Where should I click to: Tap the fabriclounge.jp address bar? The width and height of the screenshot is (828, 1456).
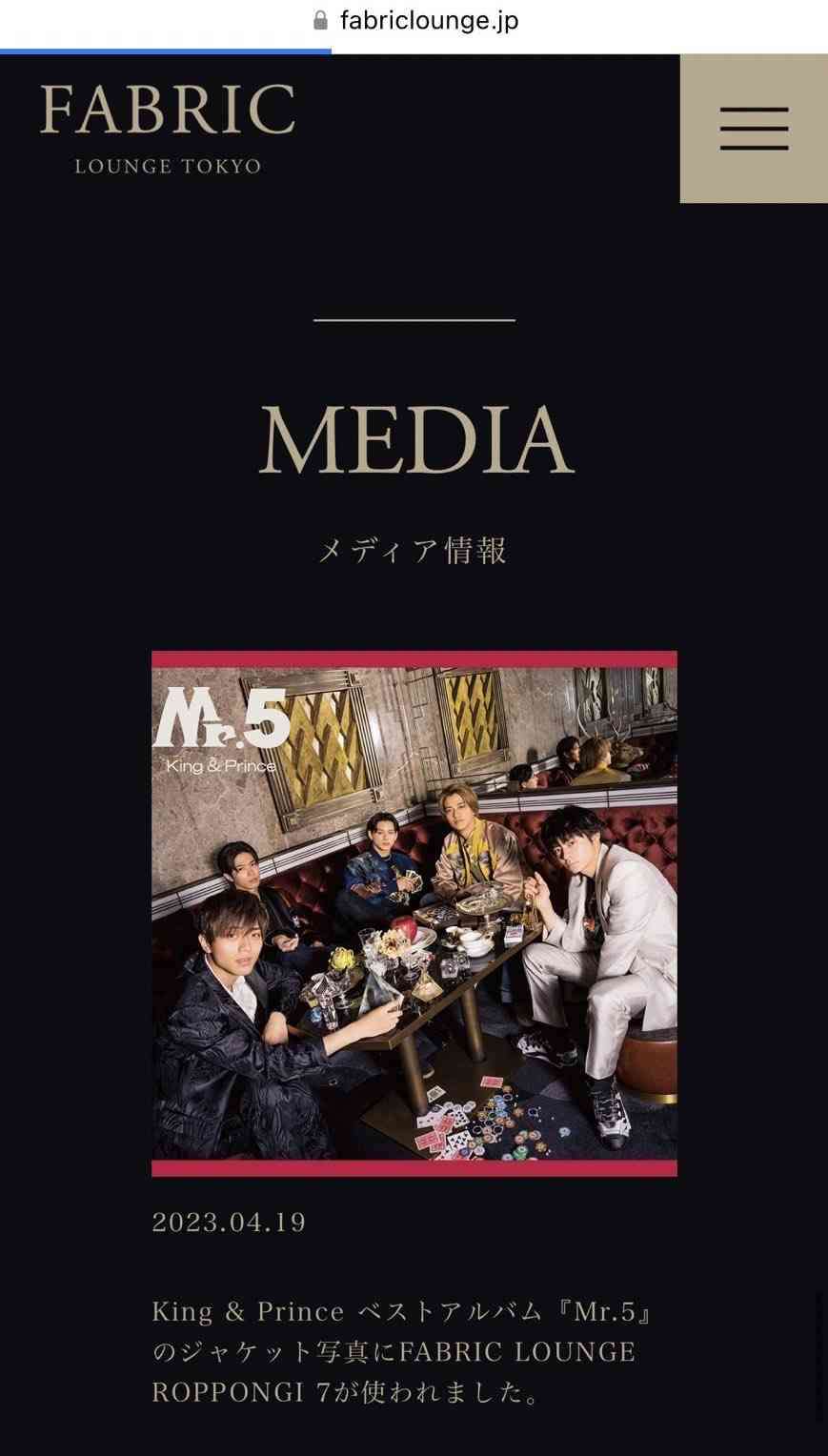pos(415,21)
